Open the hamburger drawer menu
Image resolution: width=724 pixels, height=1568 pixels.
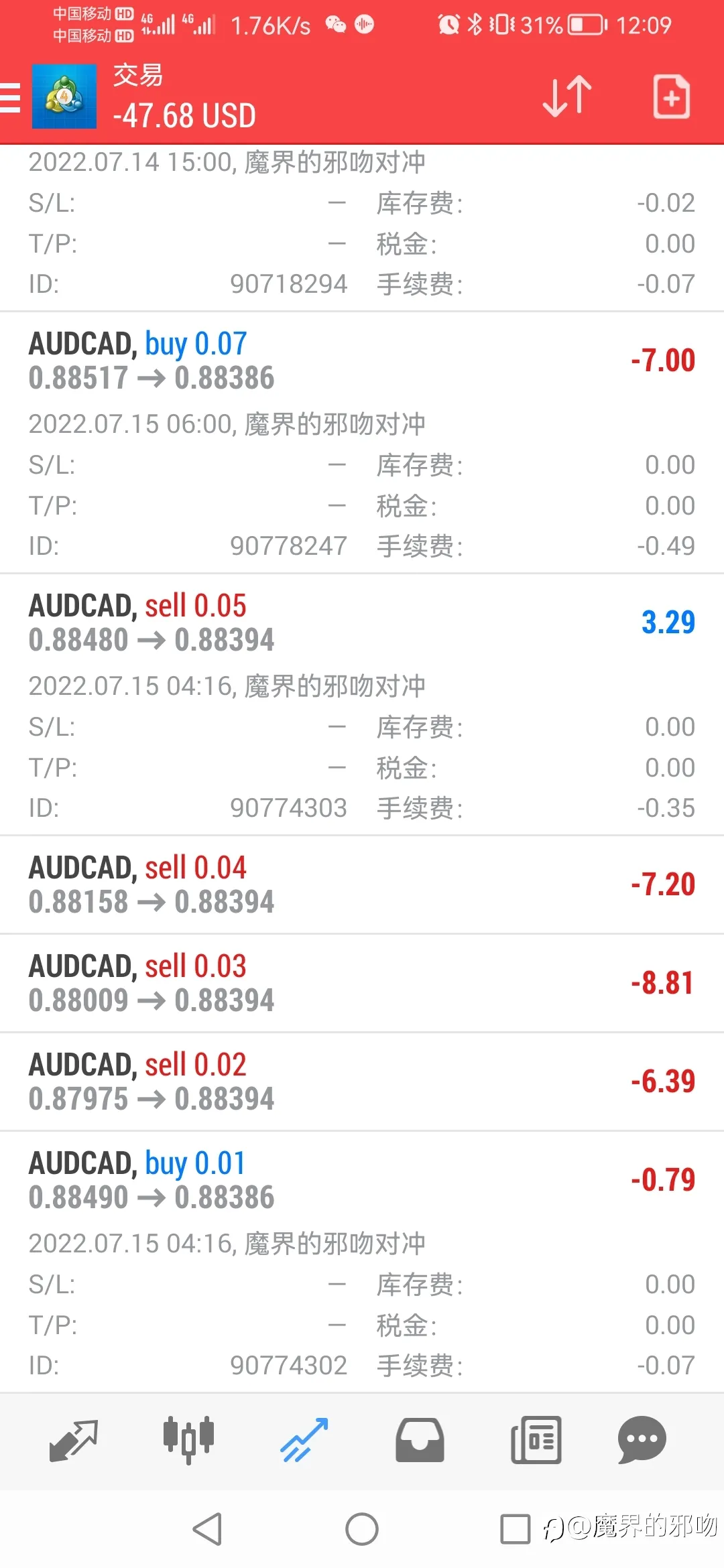tap(11, 98)
